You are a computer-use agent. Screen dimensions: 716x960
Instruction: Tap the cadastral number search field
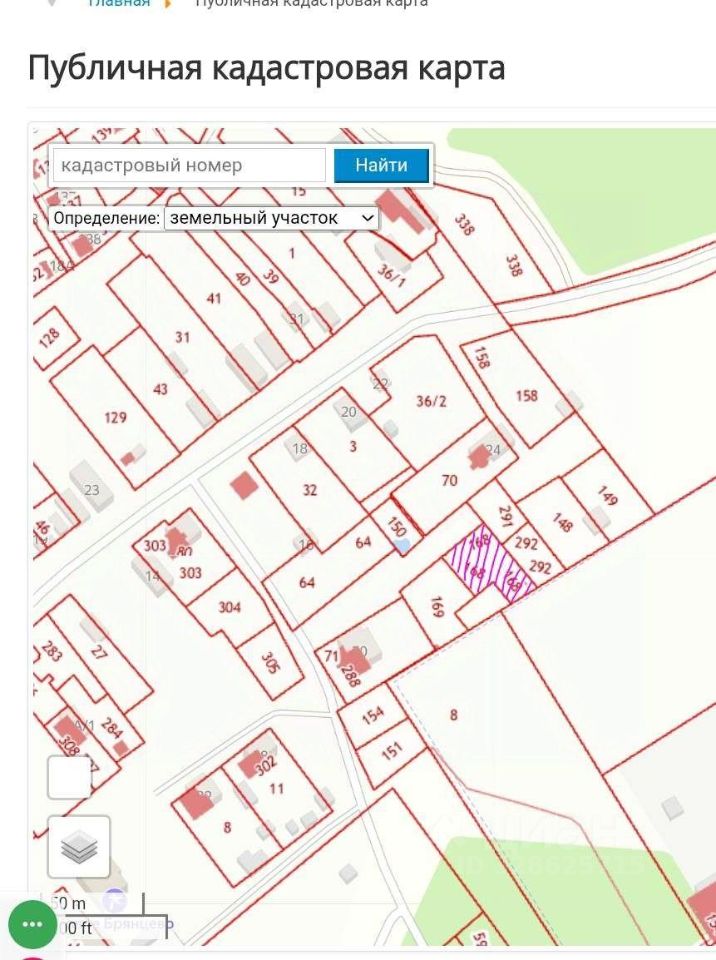point(189,165)
